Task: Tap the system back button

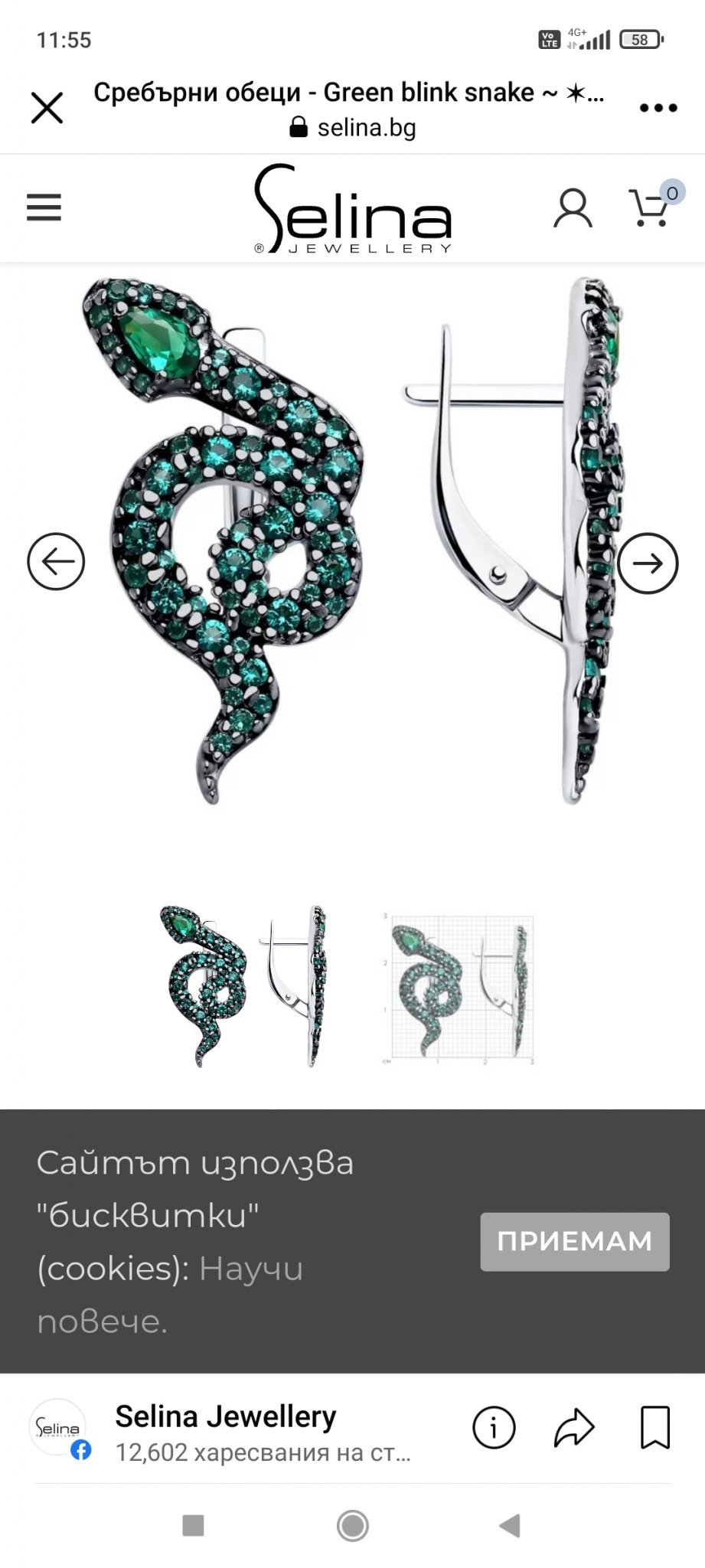Action: click(510, 1526)
